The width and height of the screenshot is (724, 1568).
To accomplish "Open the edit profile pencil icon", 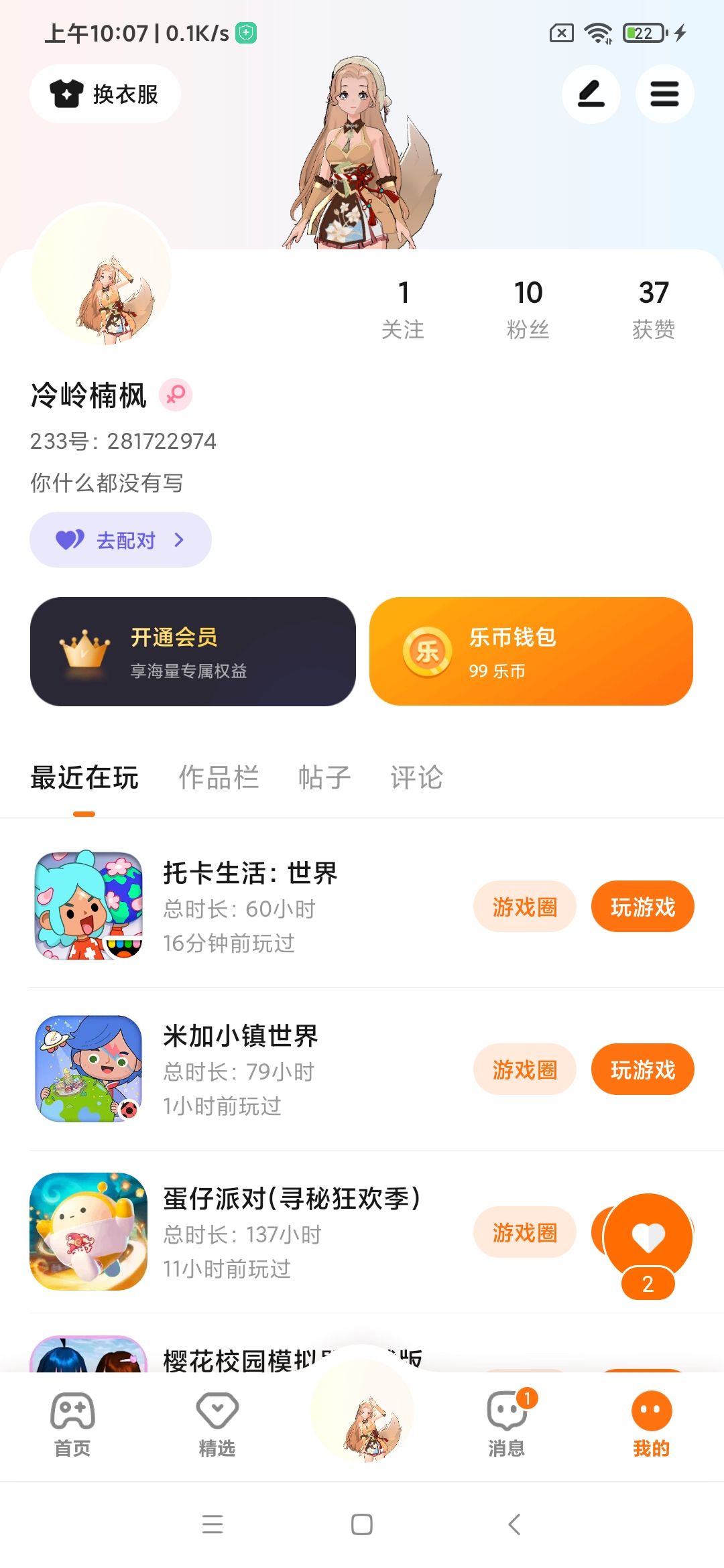I will pos(591,94).
